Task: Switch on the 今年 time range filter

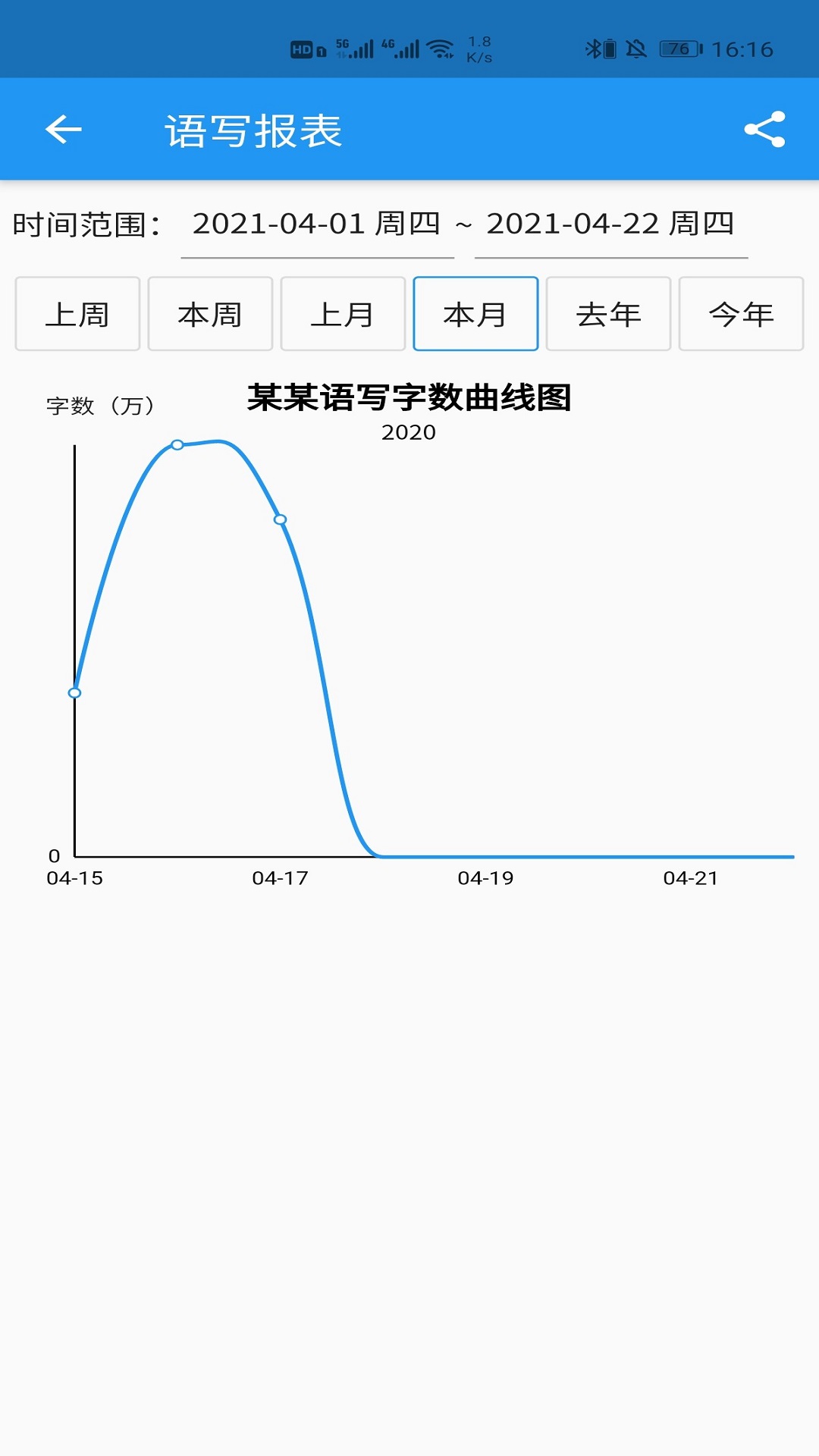Action: tap(741, 314)
